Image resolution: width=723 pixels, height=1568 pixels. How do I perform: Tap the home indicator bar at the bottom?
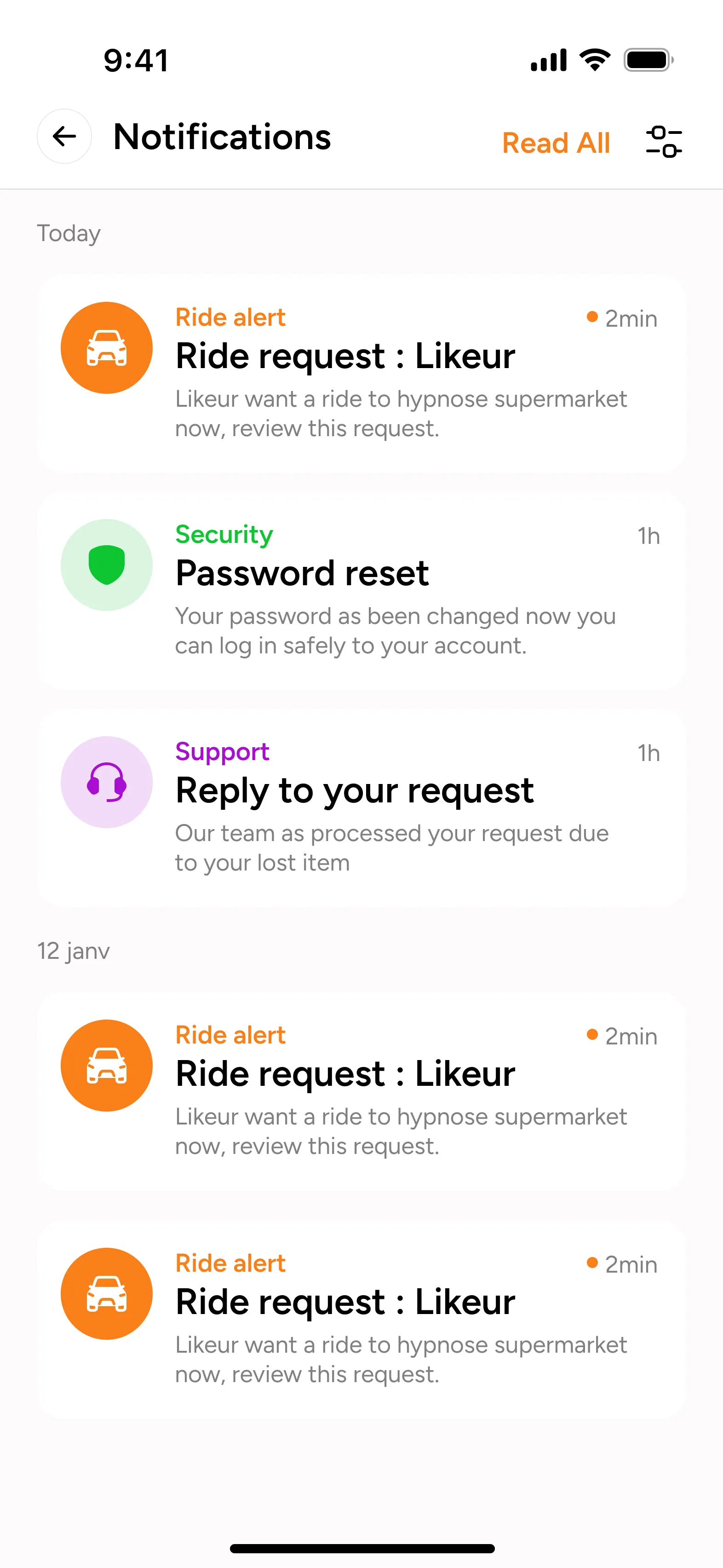pyautogui.click(x=361, y=1549)
